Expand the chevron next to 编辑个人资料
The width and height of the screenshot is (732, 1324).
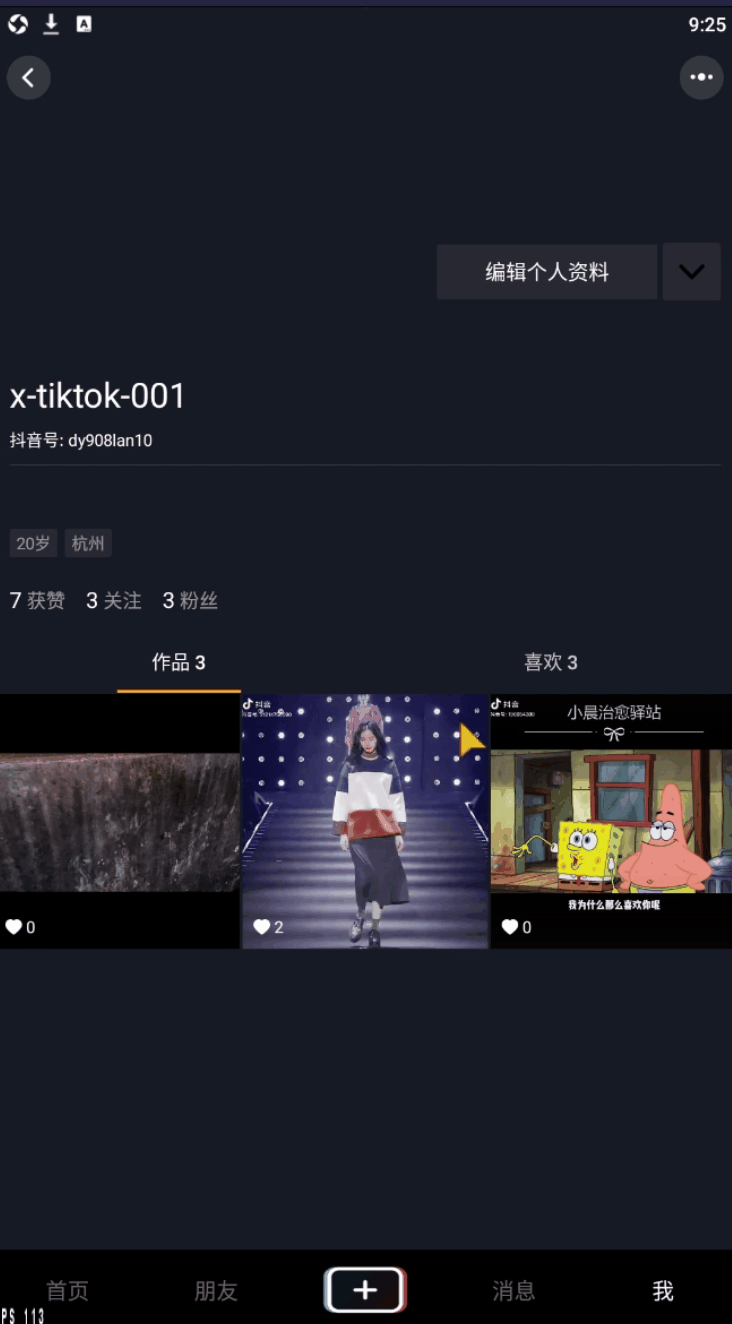tap(691, 271)
